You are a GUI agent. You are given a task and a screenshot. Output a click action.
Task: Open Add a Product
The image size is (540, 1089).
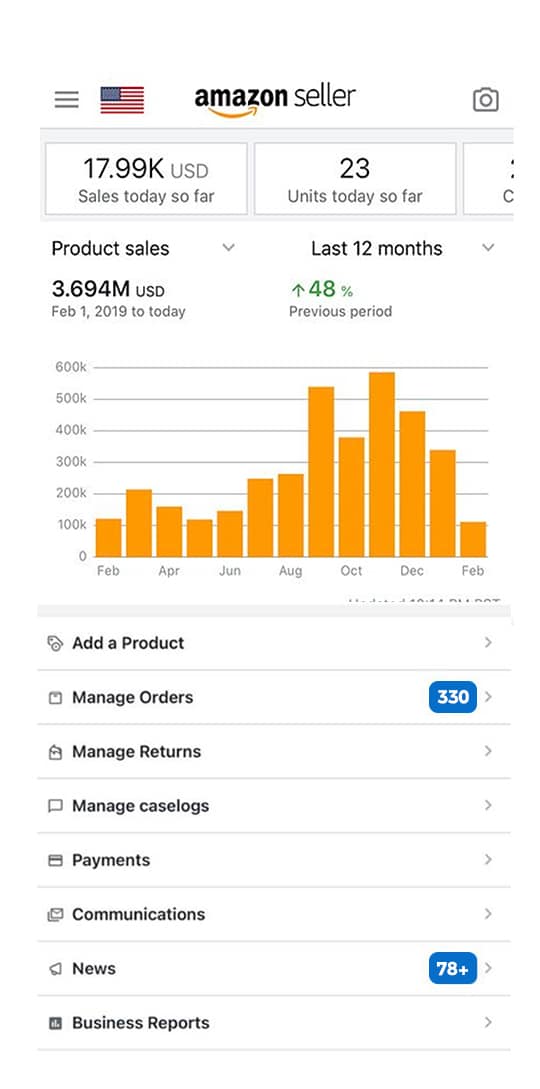coord(274,643)
